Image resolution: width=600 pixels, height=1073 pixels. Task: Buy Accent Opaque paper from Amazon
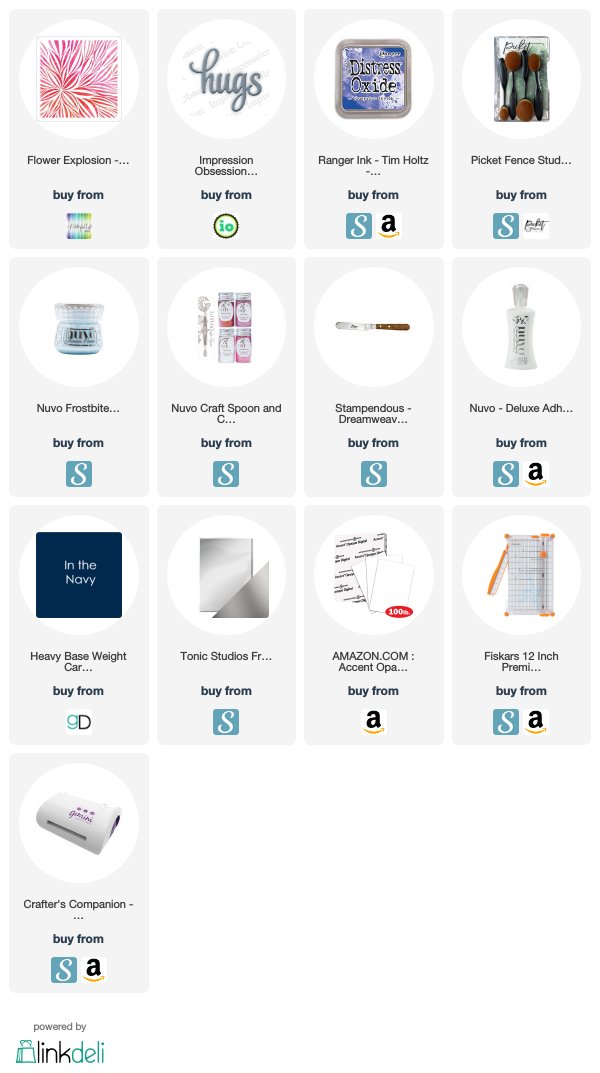click(374, 721)
